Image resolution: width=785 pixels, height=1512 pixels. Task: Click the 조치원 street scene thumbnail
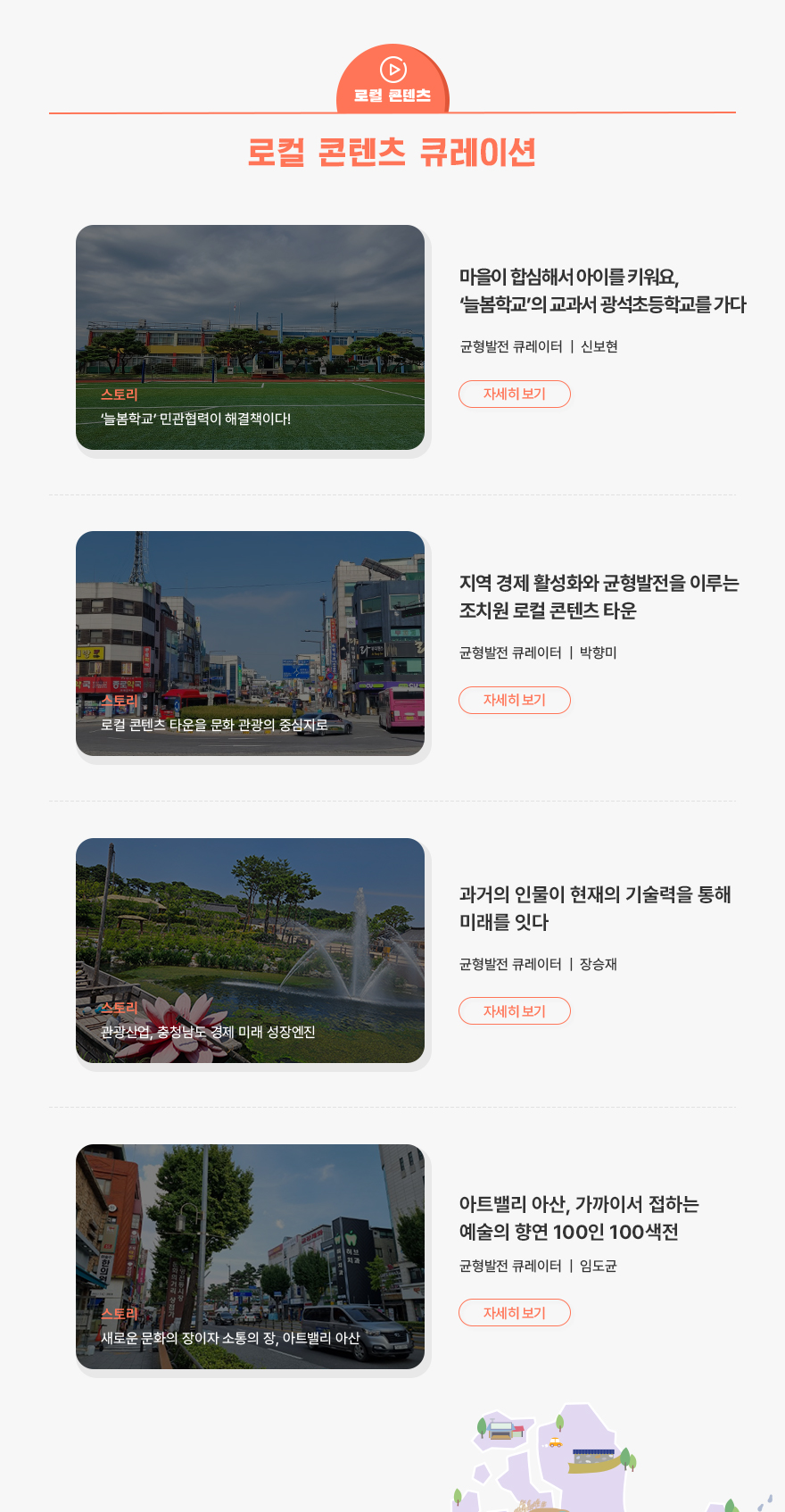tap(251, 644)
